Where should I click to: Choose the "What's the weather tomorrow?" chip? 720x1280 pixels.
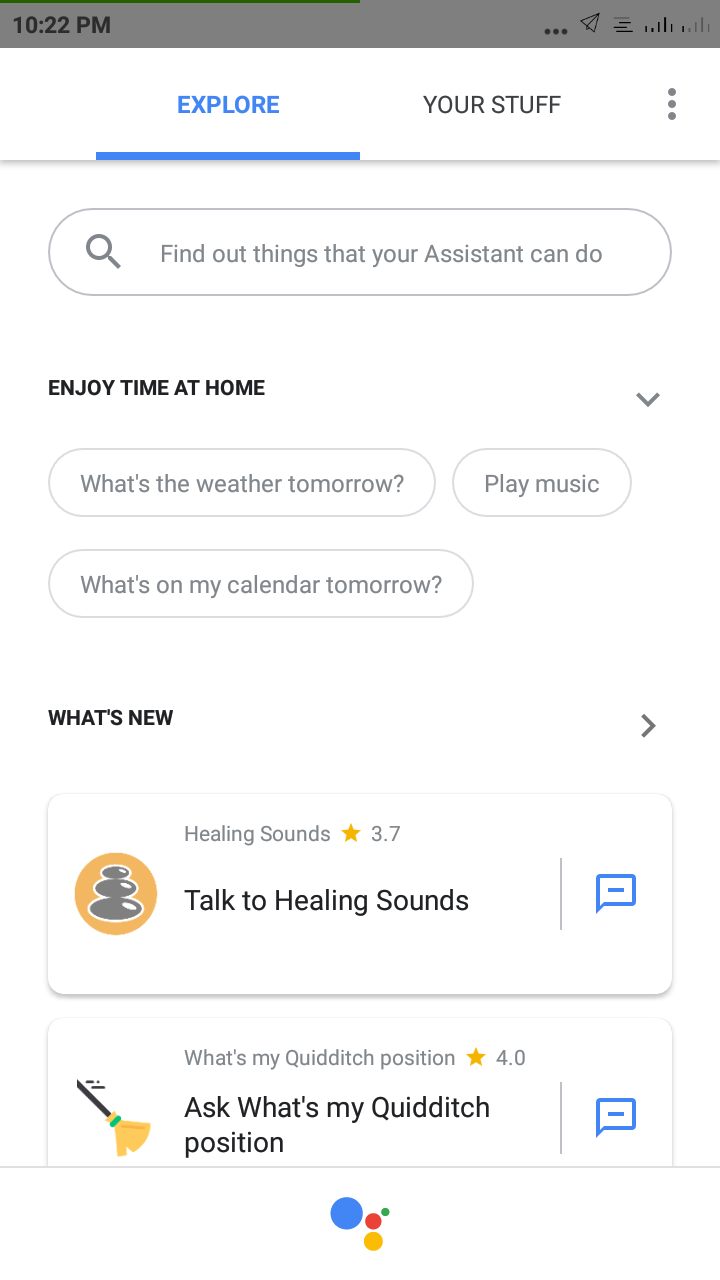[x=242, y=484]
